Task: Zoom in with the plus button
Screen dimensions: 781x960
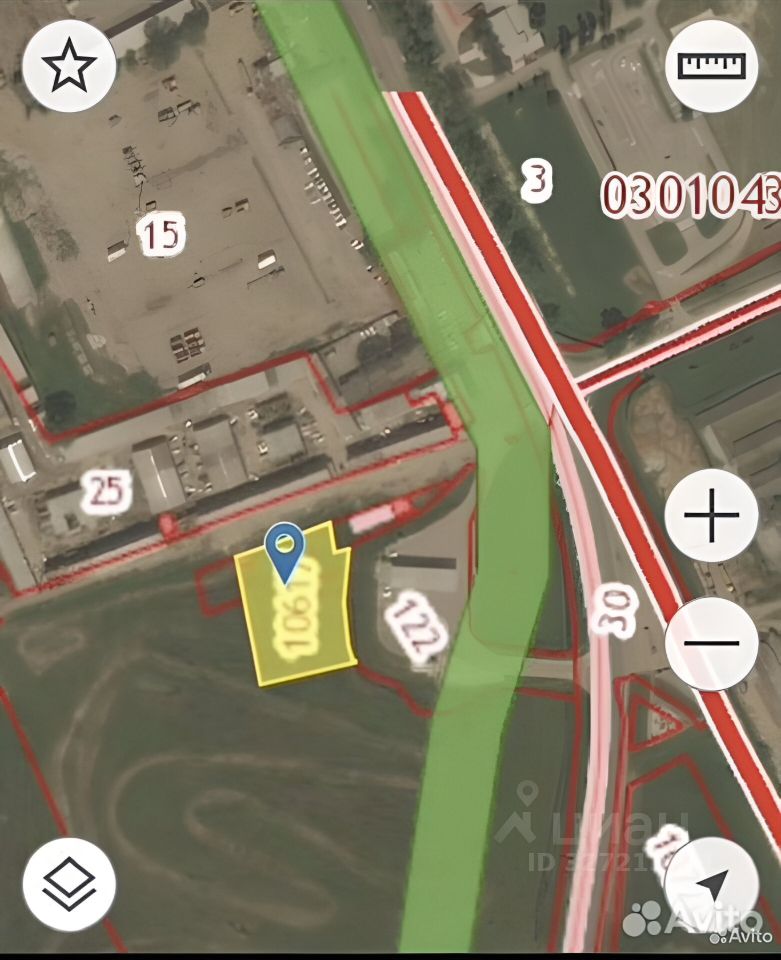Action: tap(711, 516)
